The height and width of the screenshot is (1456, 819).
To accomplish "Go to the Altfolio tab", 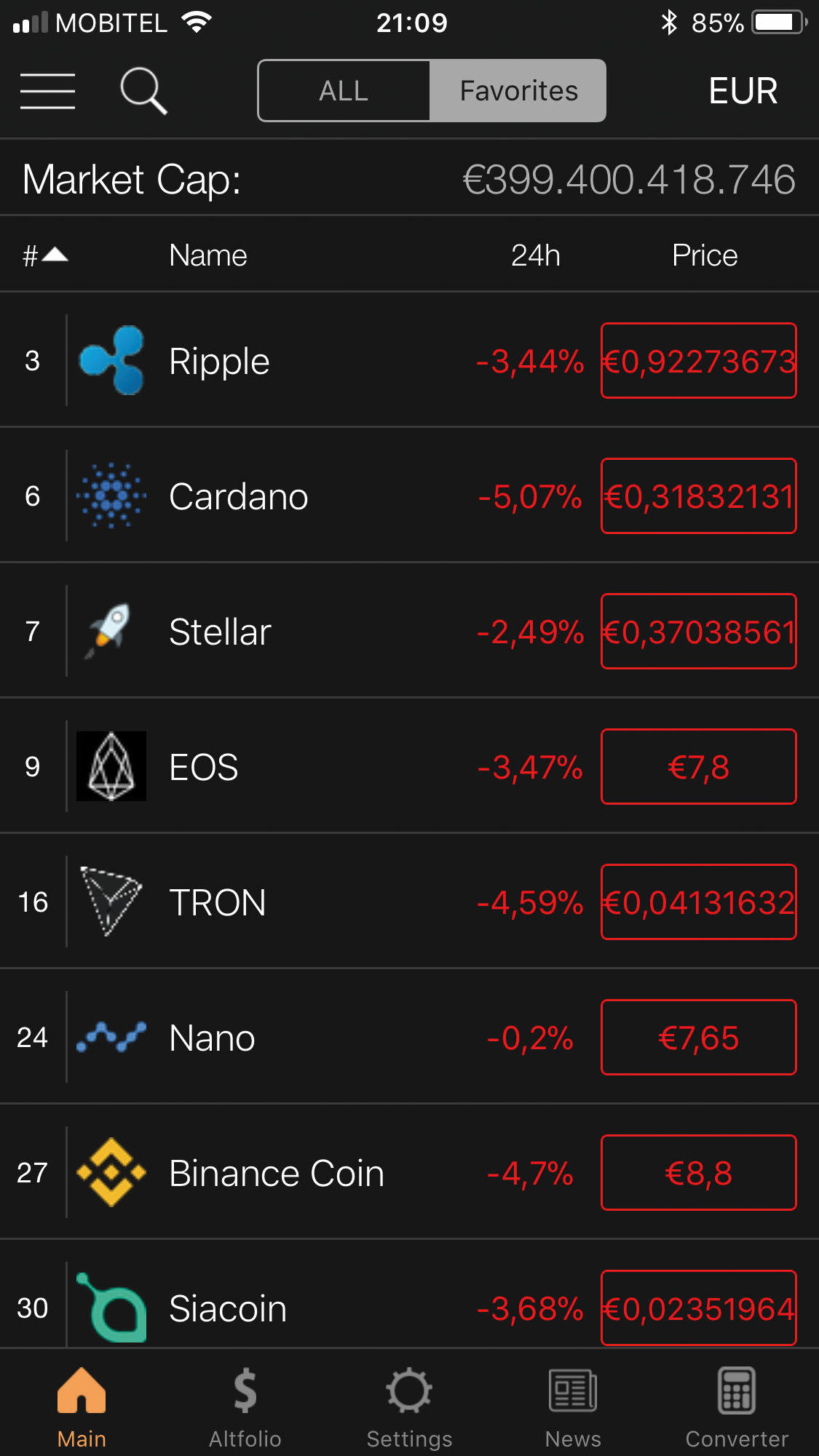I will click(x=245, y=1408).
